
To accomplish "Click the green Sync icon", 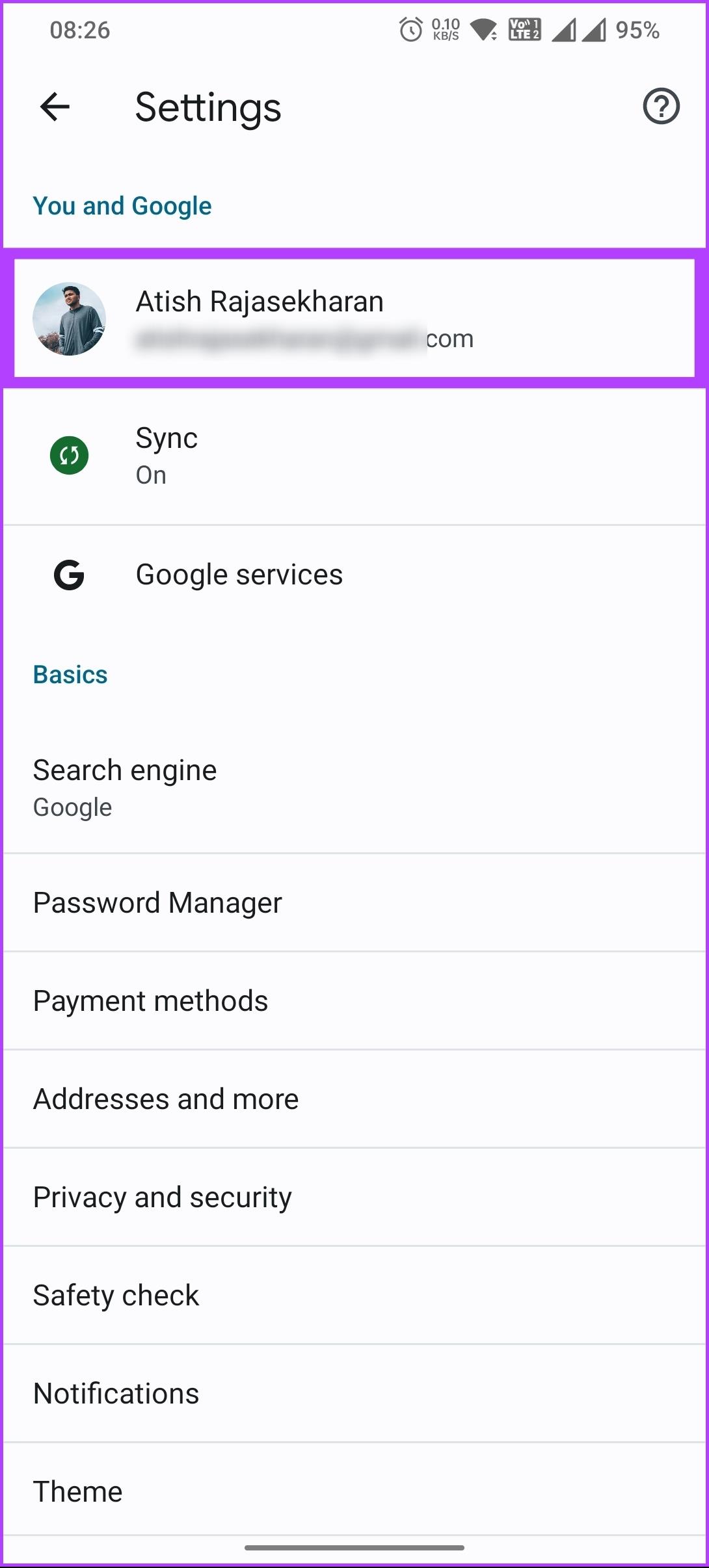I will tap(70, 455).
